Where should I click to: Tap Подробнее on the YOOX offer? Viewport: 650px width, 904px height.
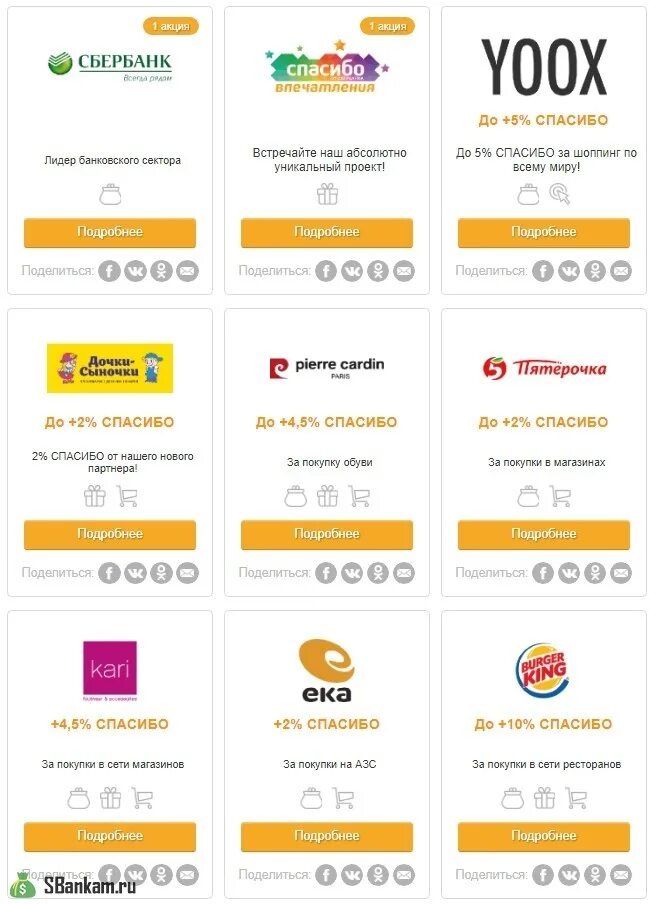point(543,232)
